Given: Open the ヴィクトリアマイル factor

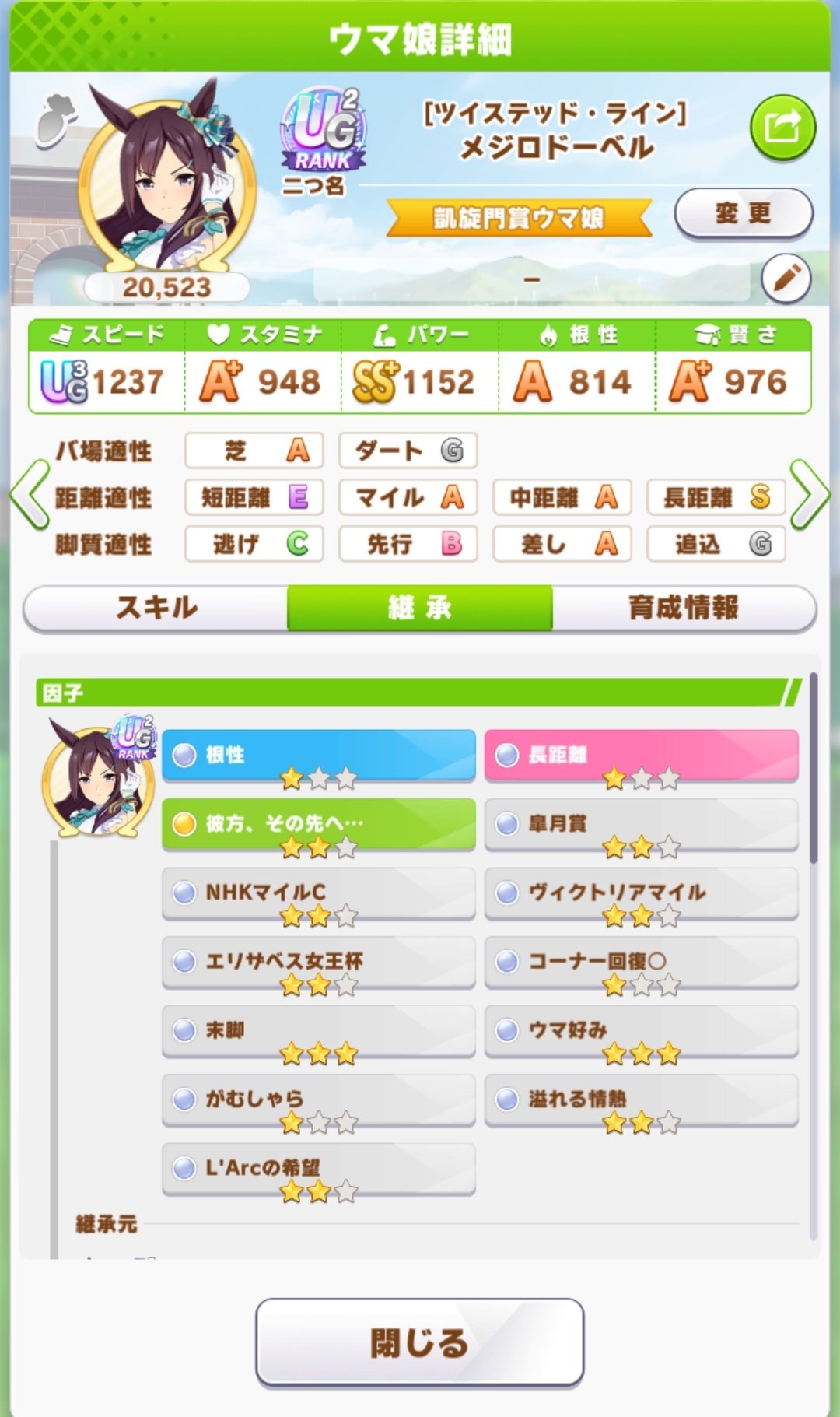Looking at the screenshot, I should 641,893.
